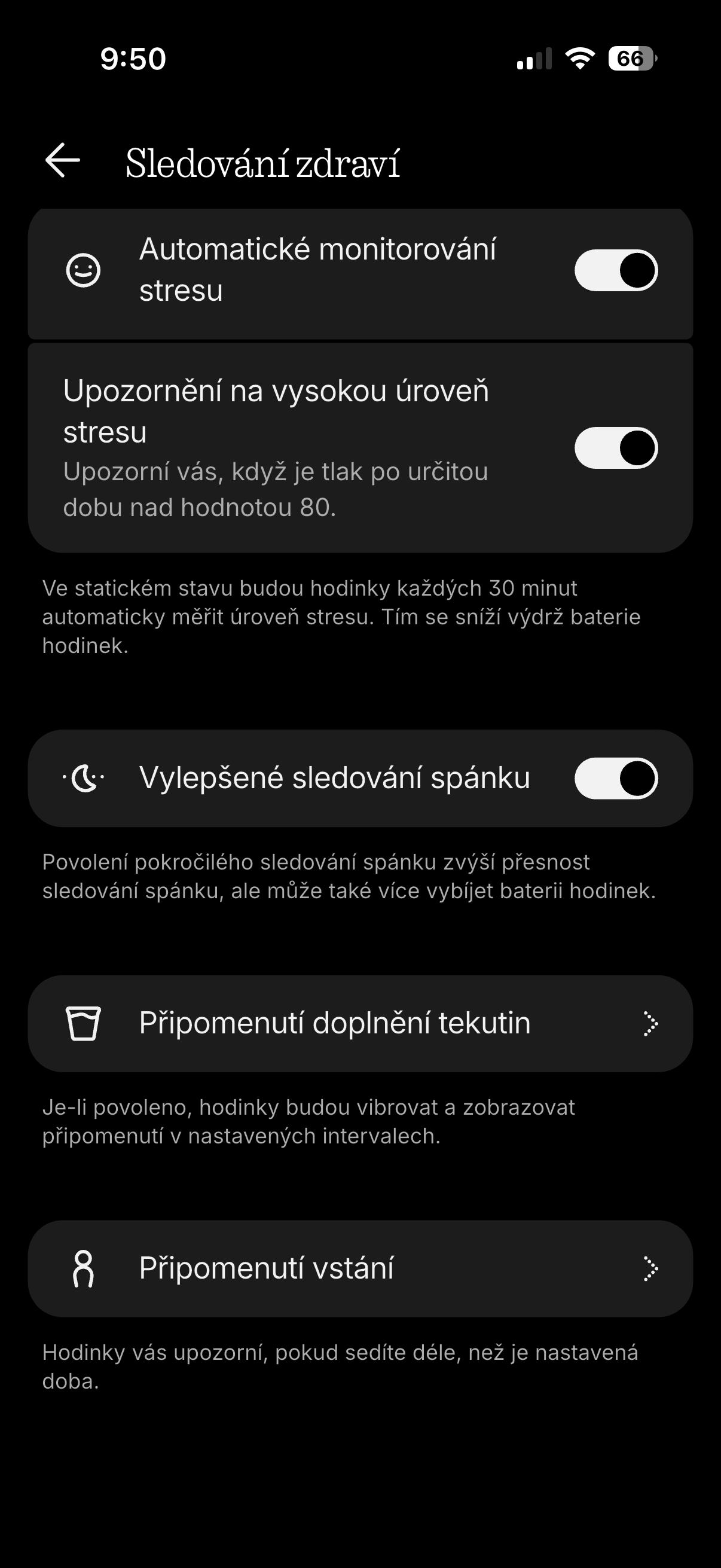Screen dimensions: 721x1568
Task: Disable Automatické monitorování stresu switch
Action: pos(616,270)
